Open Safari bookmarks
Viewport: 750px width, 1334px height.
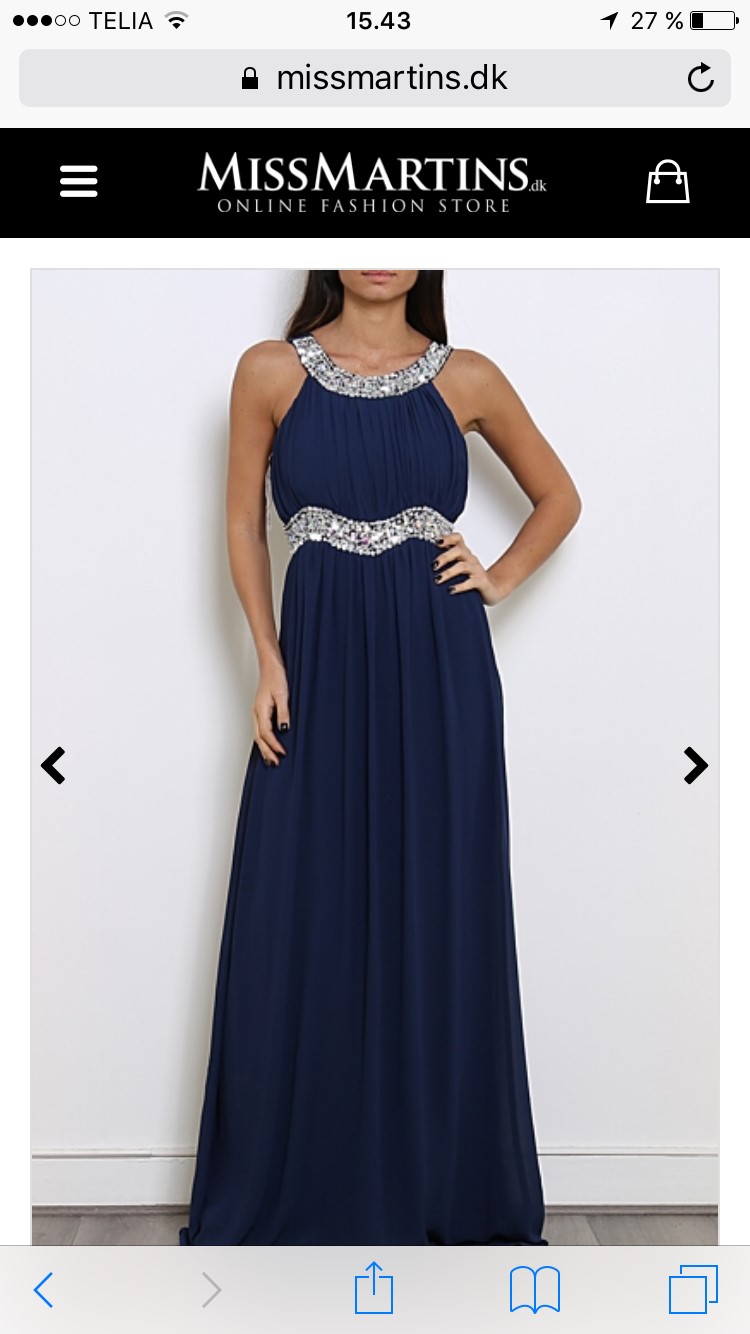pyautogui.click(x=534, y=1290)
